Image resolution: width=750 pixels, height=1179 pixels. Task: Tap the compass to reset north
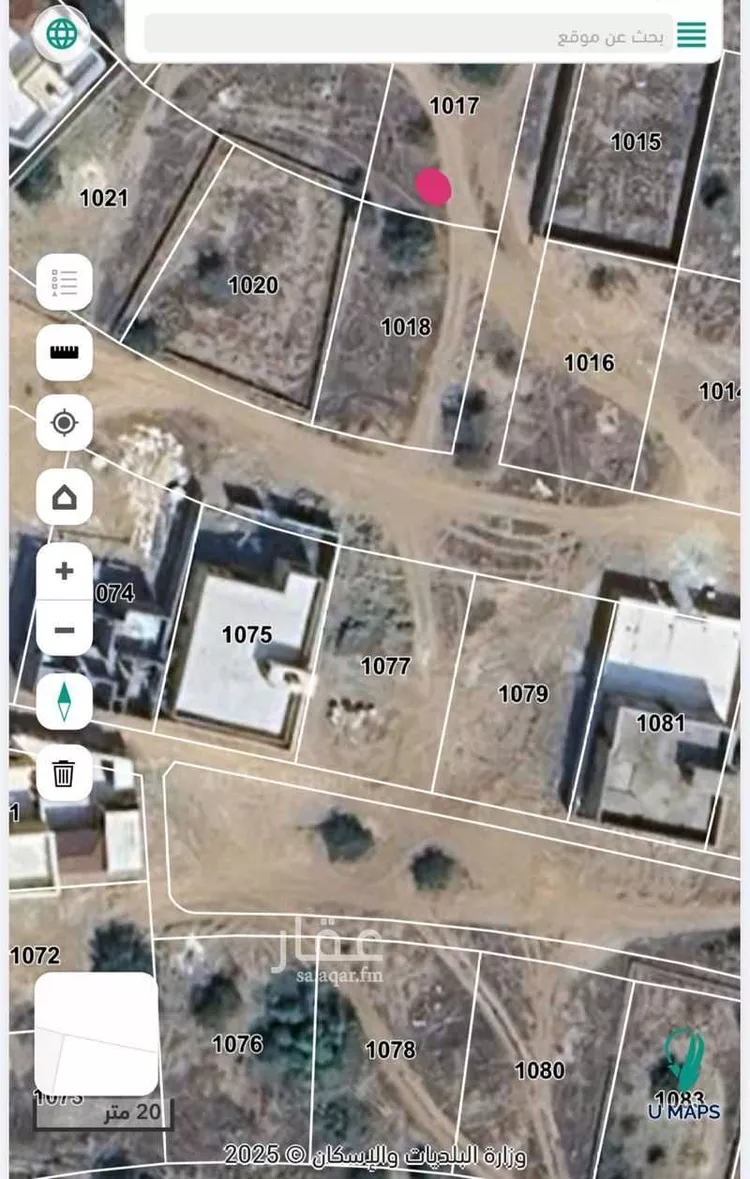[64, 701]
